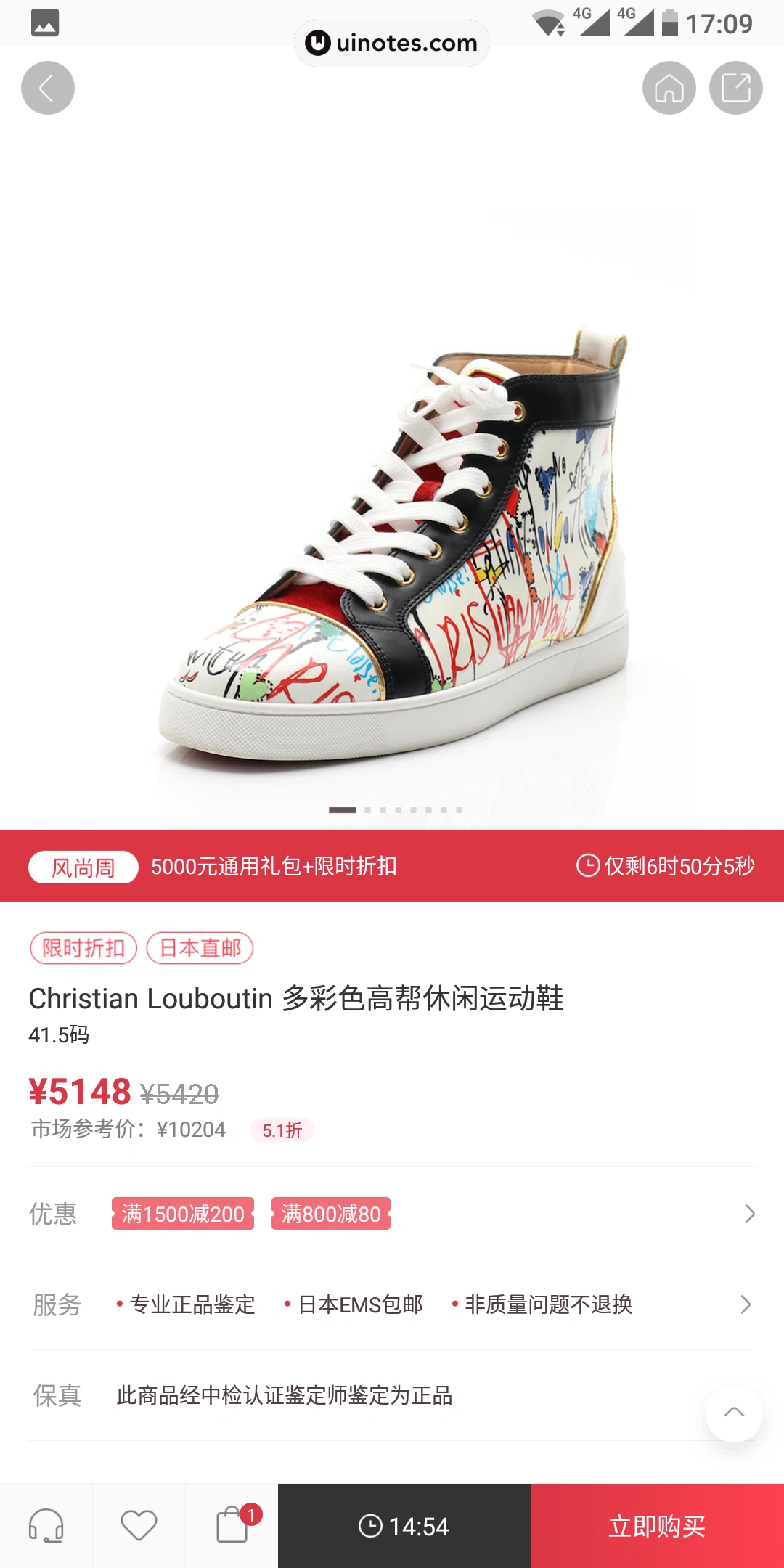Open the shopping bag
This screenshot has width=784, height=1568.
click(x=232, y=1525)
